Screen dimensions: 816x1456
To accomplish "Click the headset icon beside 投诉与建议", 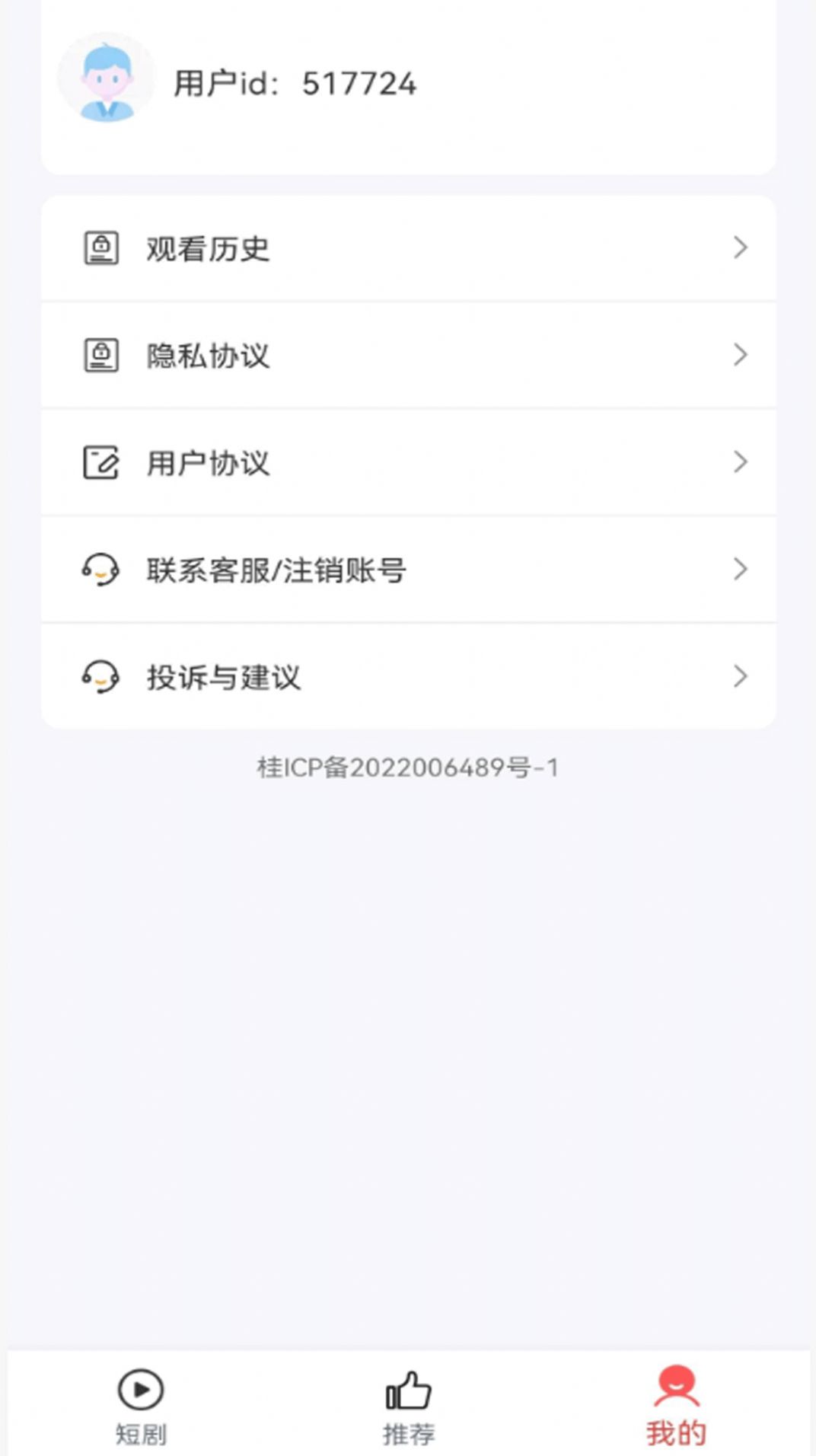I will [100, 677].
